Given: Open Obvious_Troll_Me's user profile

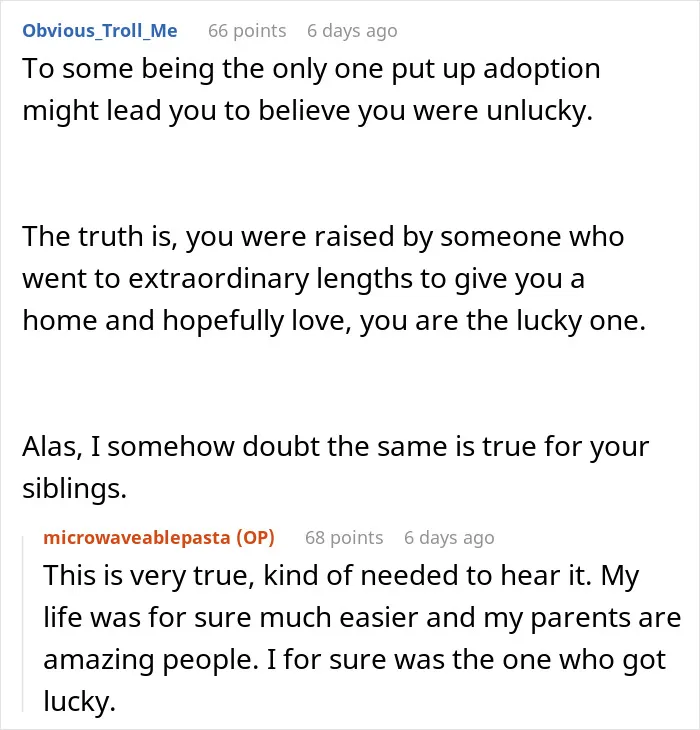Looking at the screenshot, I should (x=100, y=31).
